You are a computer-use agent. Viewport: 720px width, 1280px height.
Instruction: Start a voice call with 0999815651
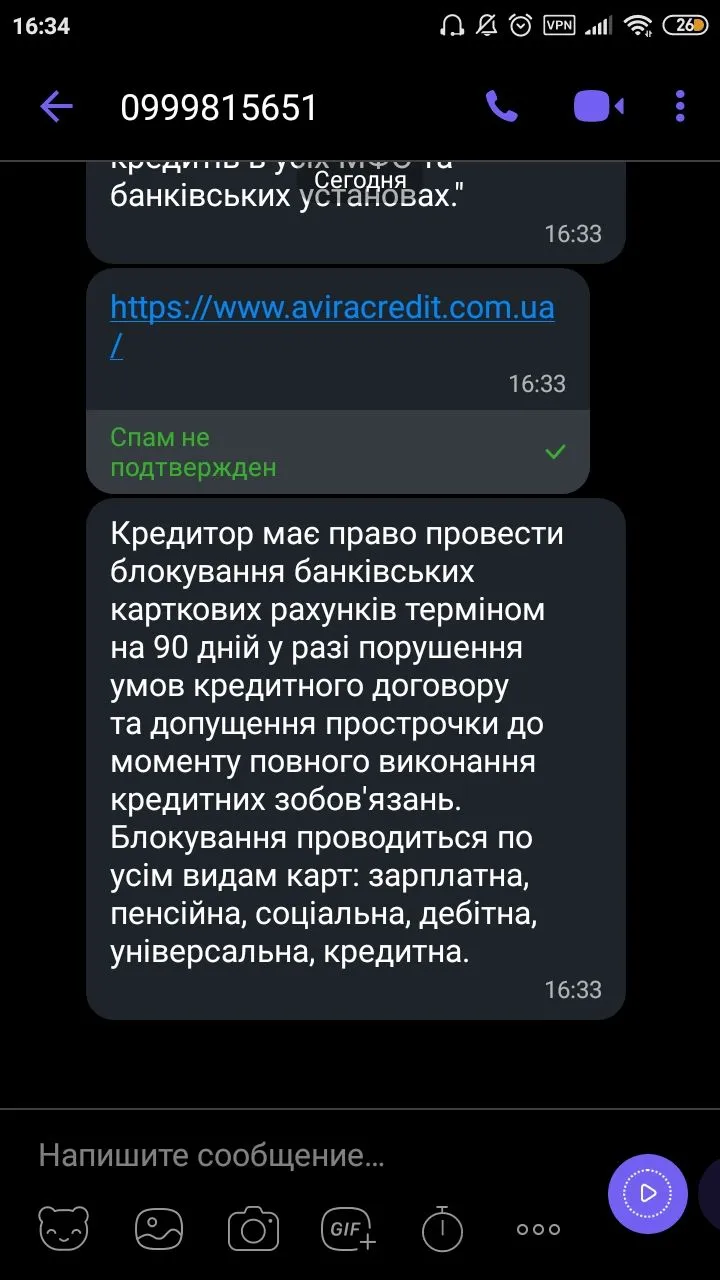click(501, 104)
